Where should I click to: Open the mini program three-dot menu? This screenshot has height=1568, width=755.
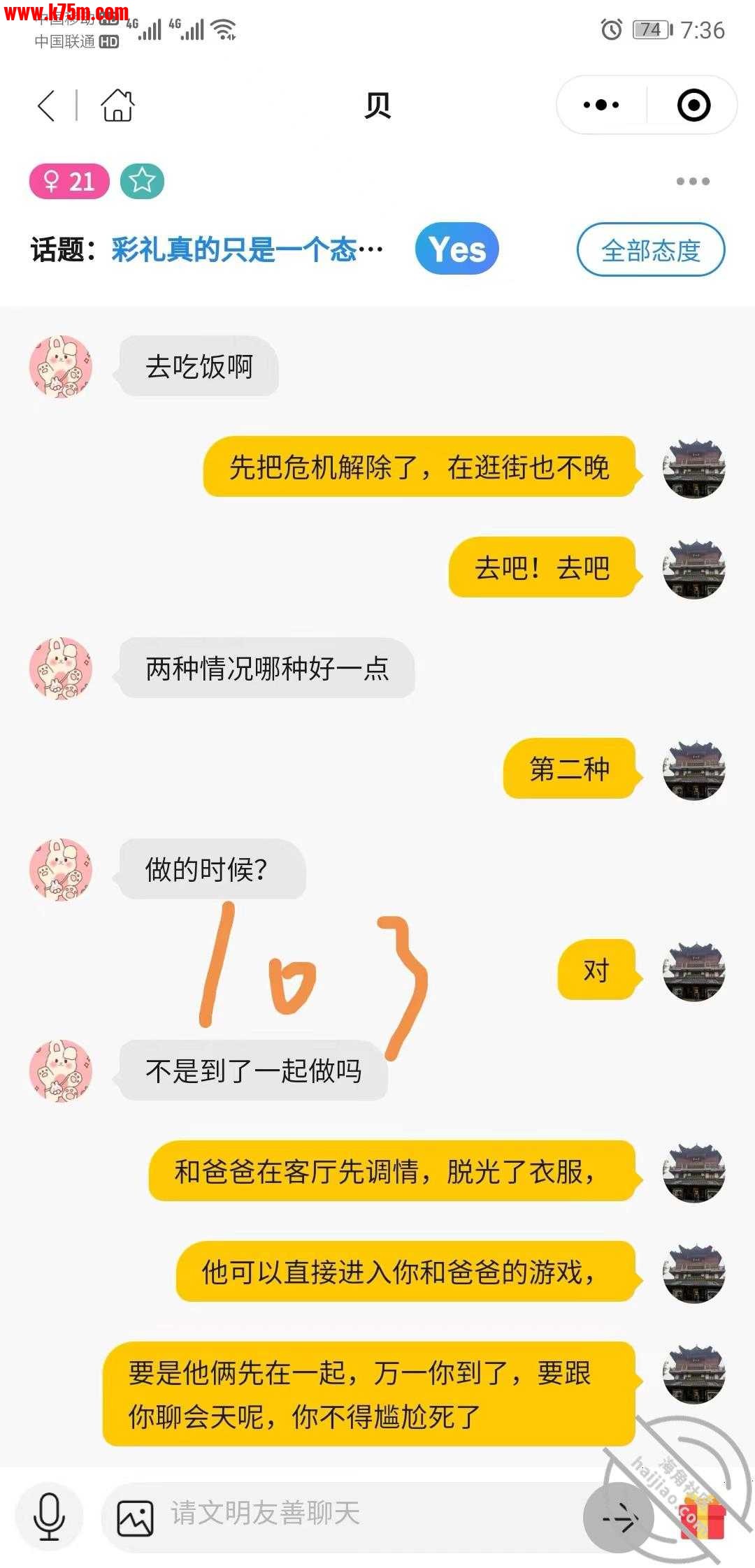point(601,106)
